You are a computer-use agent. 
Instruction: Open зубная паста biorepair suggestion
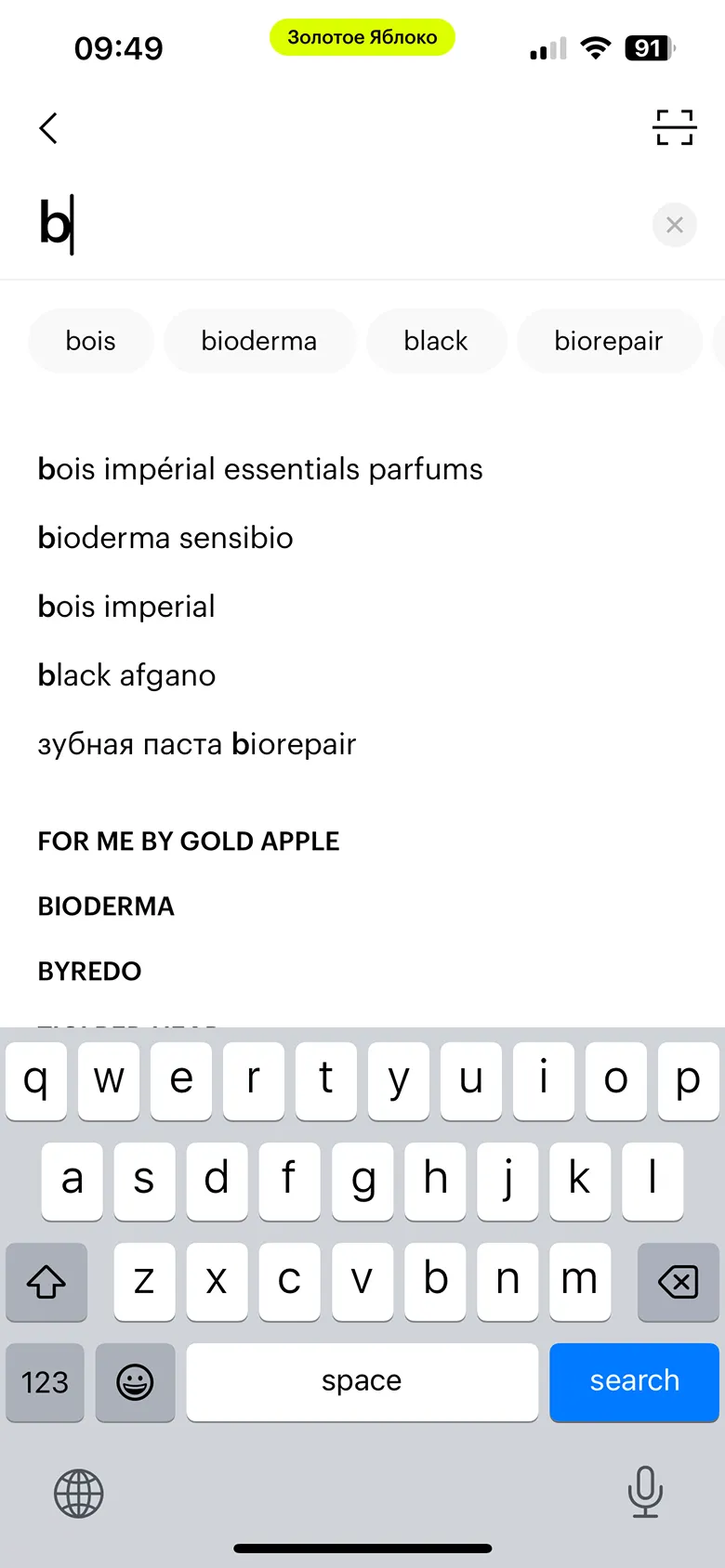point(197,744)
